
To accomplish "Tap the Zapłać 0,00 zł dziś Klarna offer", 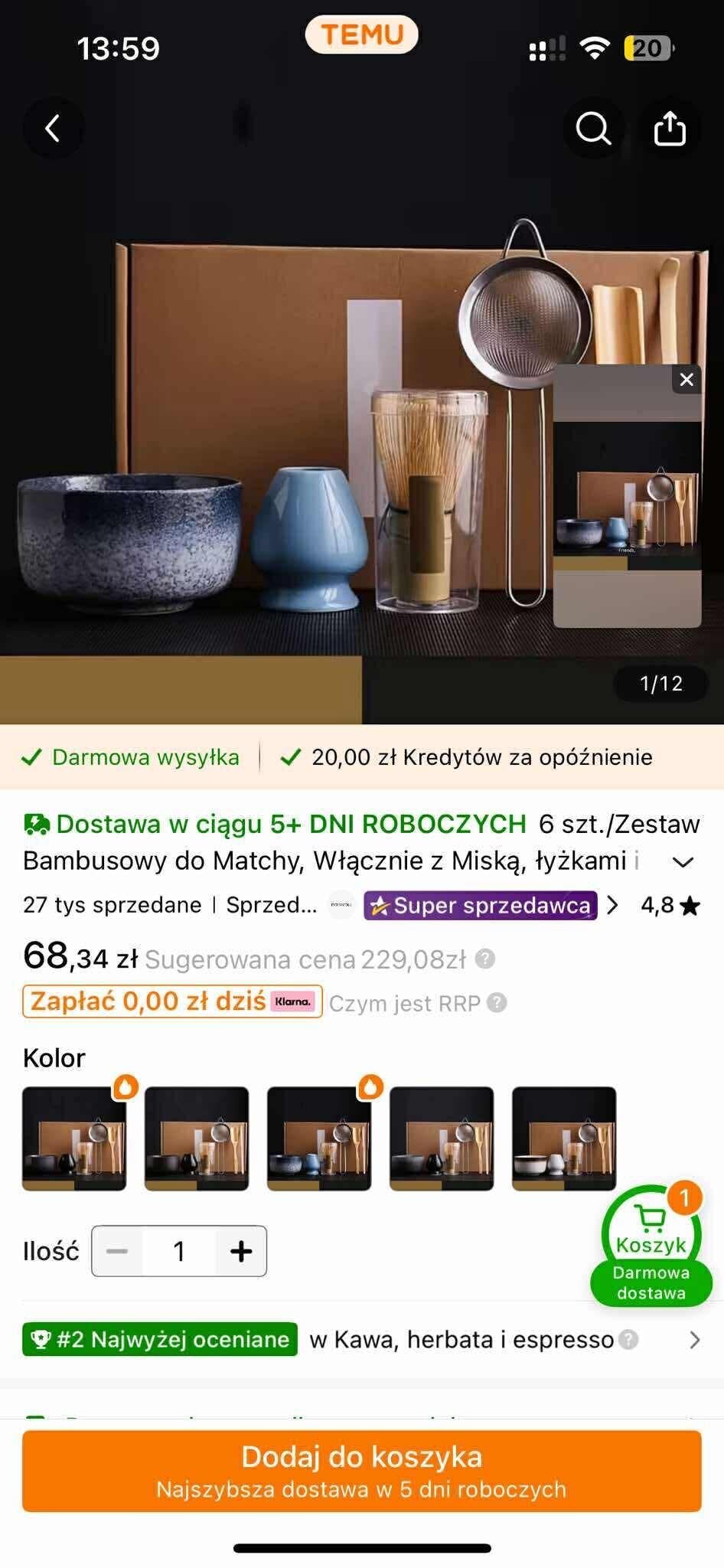I will [172, 1001].
